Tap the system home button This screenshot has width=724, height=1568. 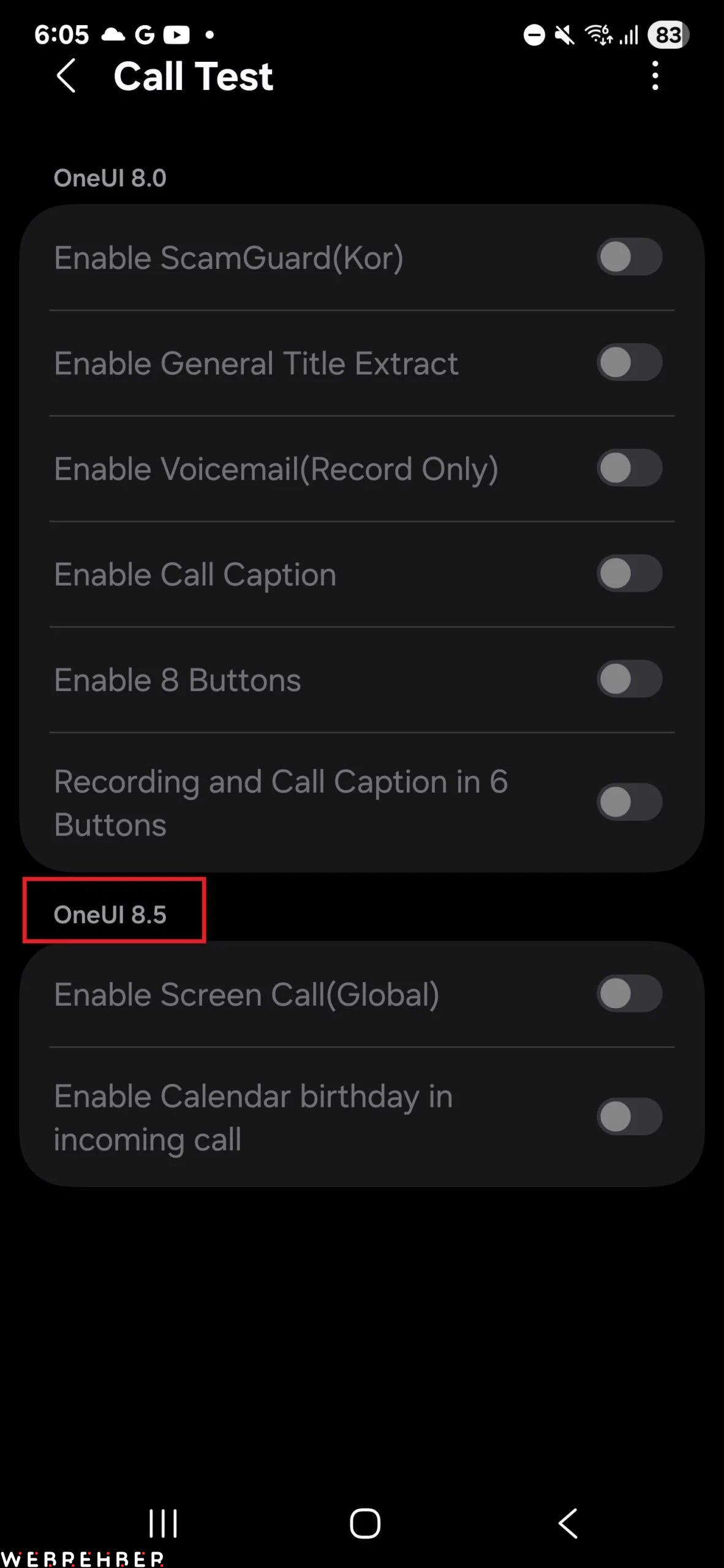[365, 1523]
